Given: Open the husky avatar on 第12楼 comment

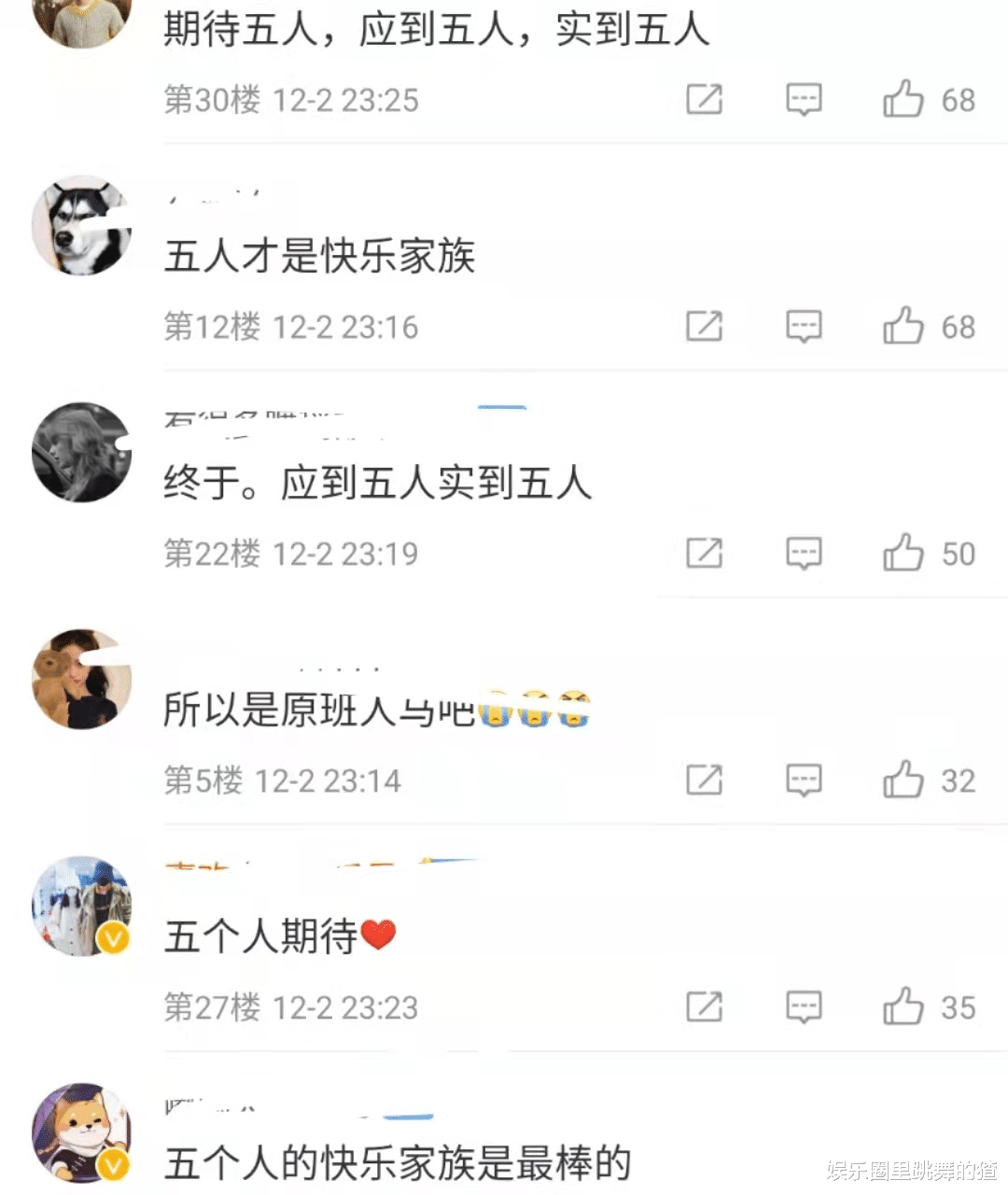Looking at the screenshot, I should pyautogui.click(x=81, y=225).
